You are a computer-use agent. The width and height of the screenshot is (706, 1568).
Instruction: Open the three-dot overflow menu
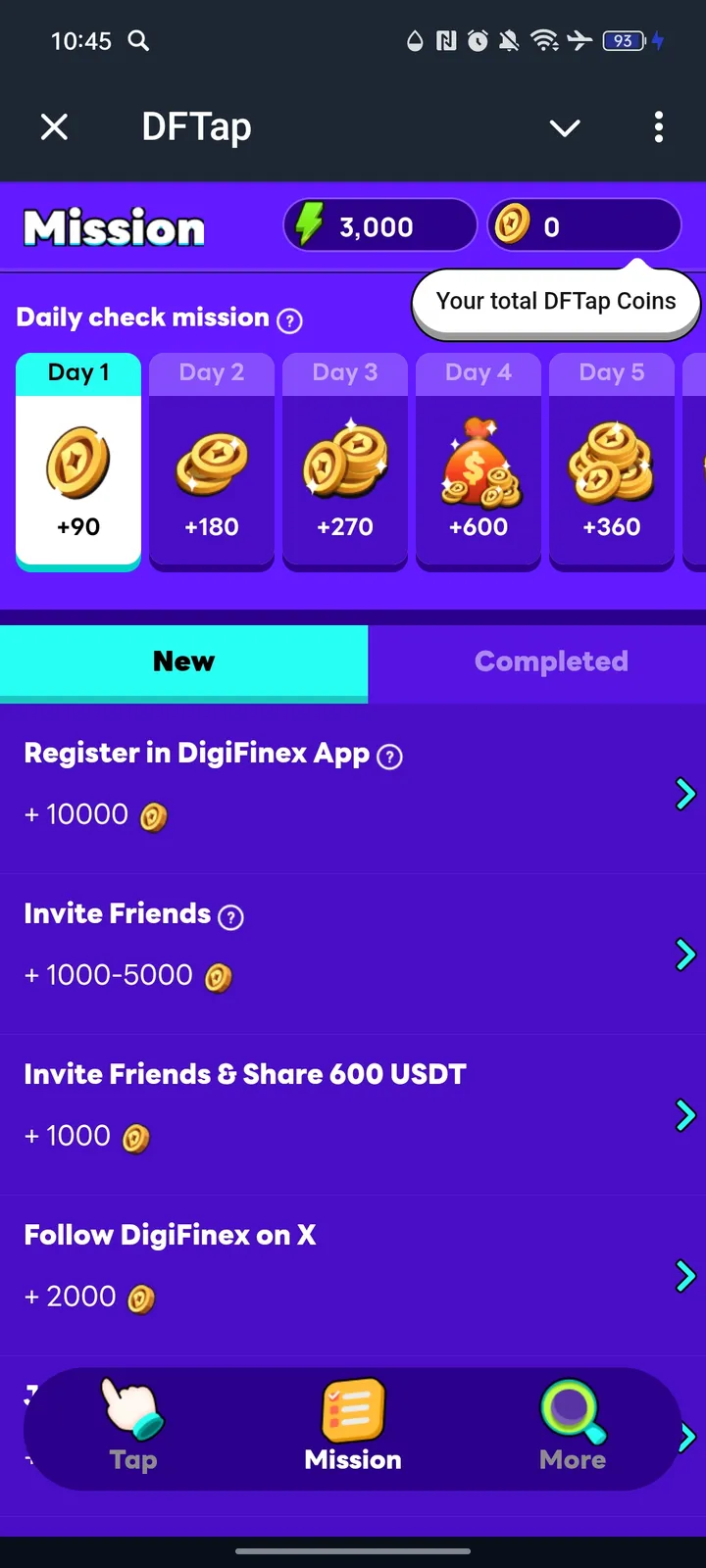658,127
